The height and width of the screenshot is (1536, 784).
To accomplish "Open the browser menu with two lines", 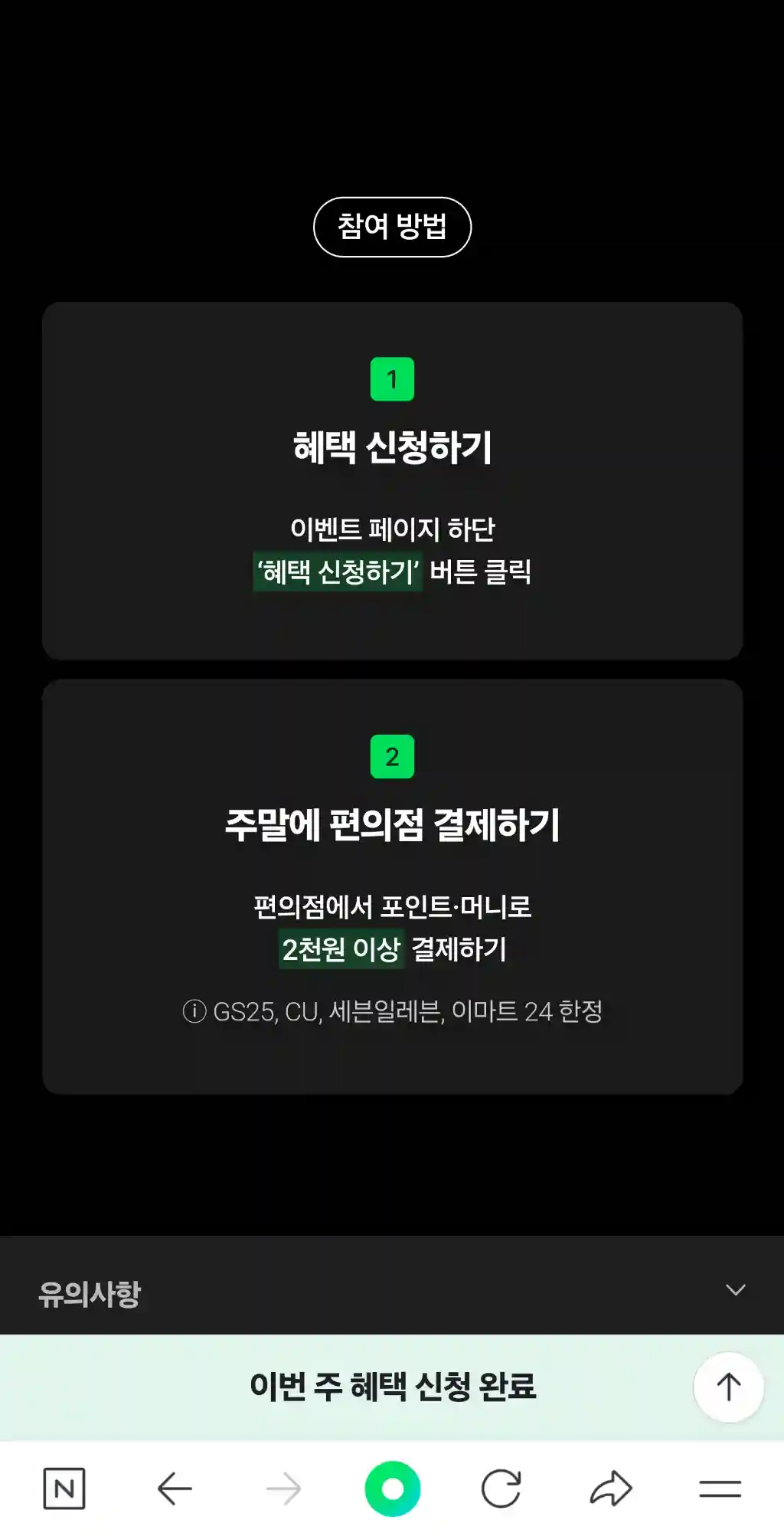I will (x=720, y=1489).
